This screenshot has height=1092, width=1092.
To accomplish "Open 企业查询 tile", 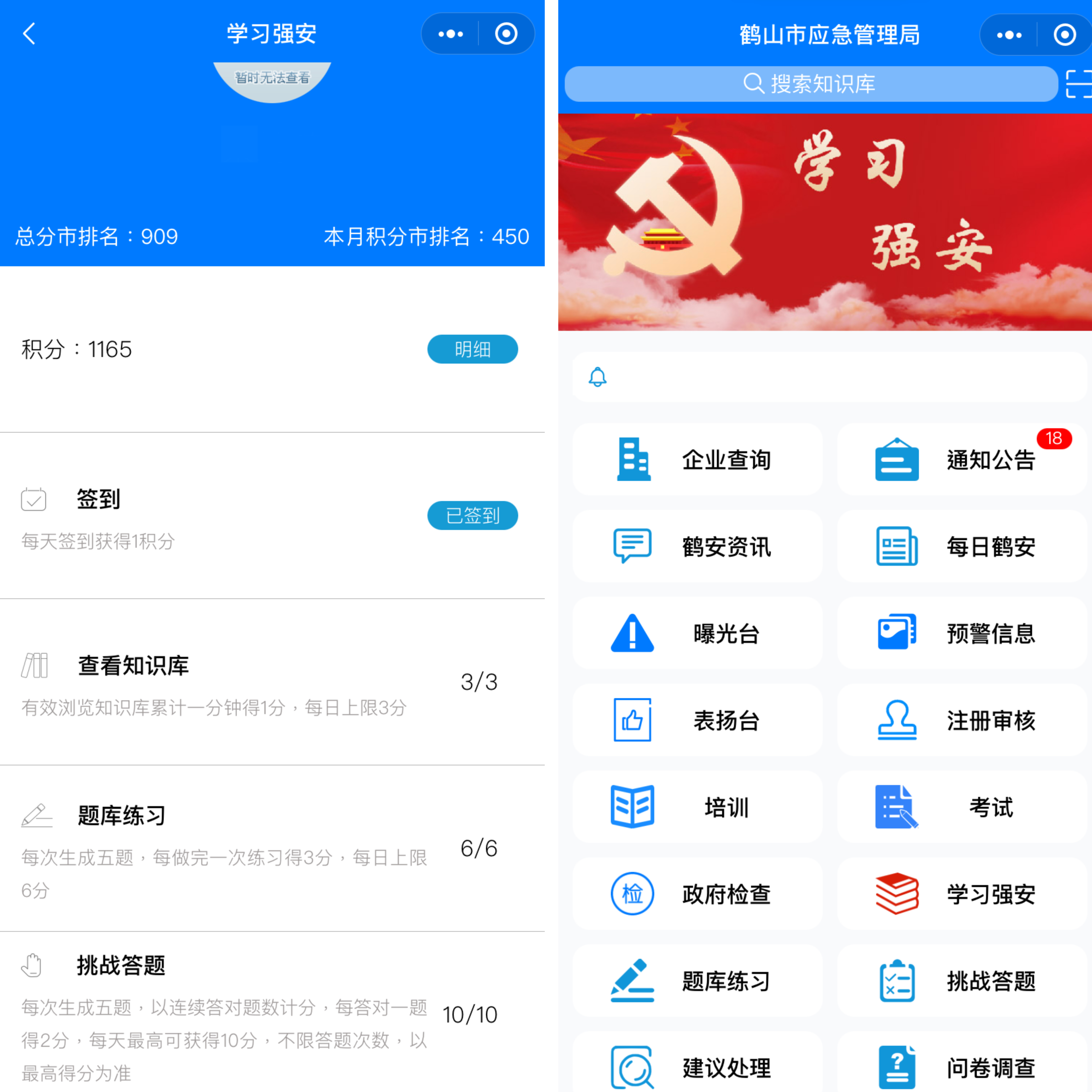I will 697,460.
